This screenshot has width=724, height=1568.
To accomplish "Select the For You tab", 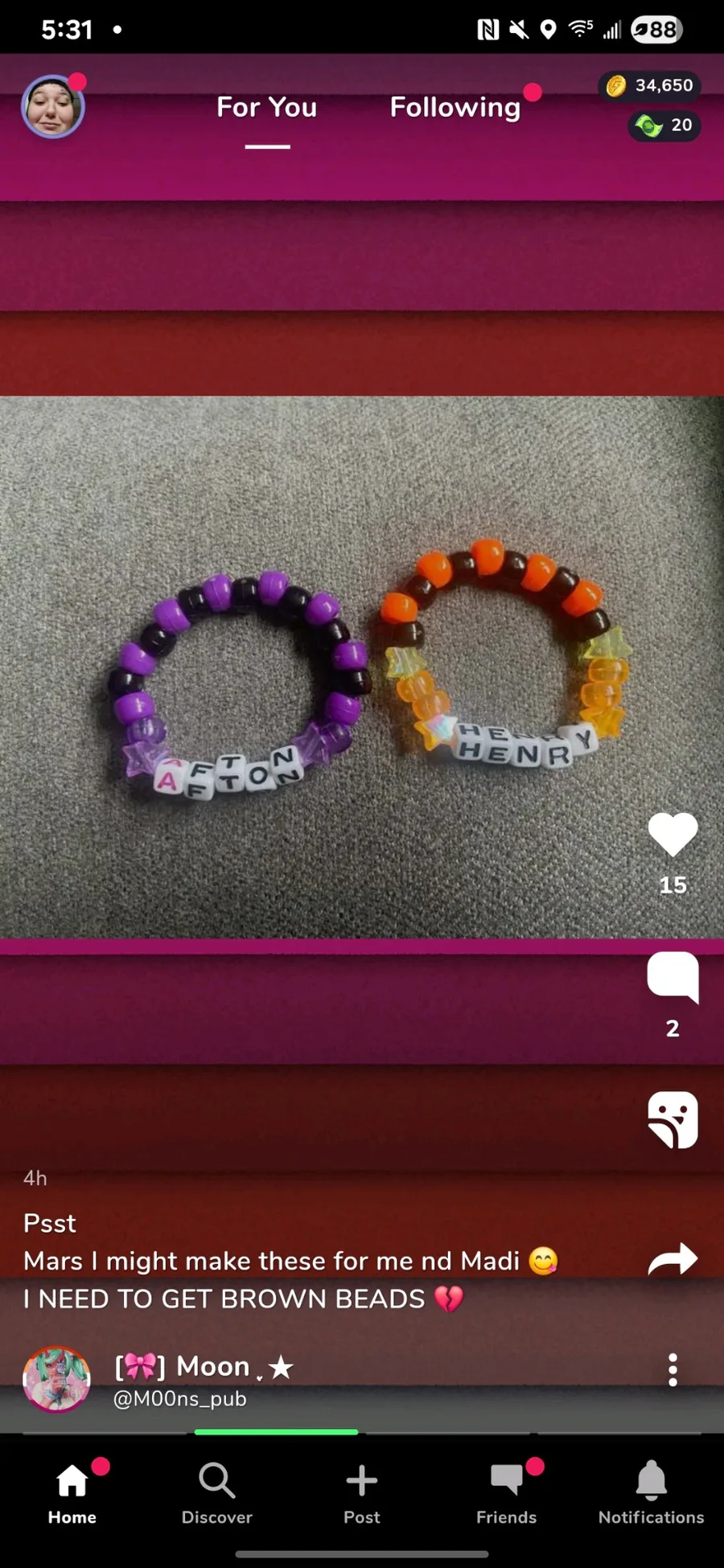I will tap(267, 108).
